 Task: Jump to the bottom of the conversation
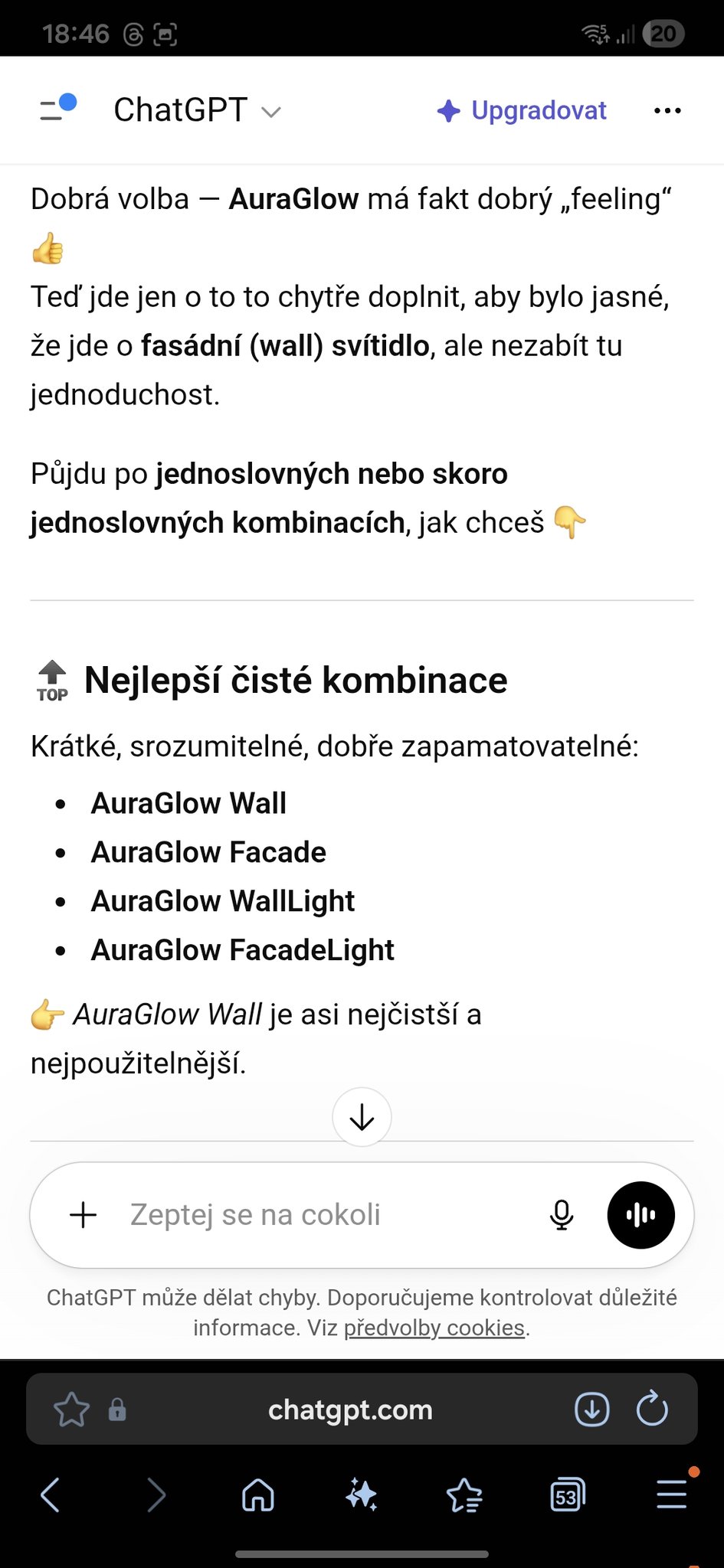tap(362, 1118)
